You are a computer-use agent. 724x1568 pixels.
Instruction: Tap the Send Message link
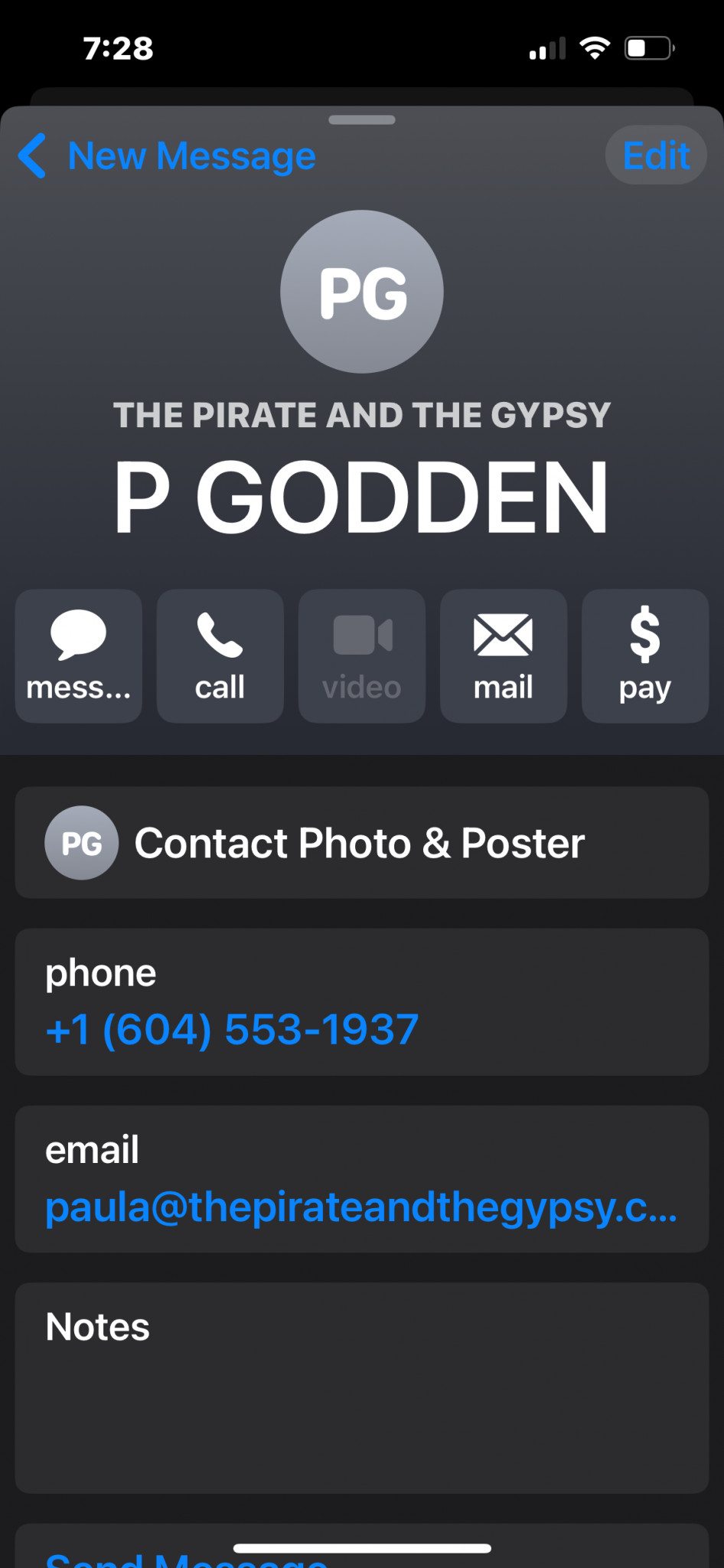tap(187, 1559)
